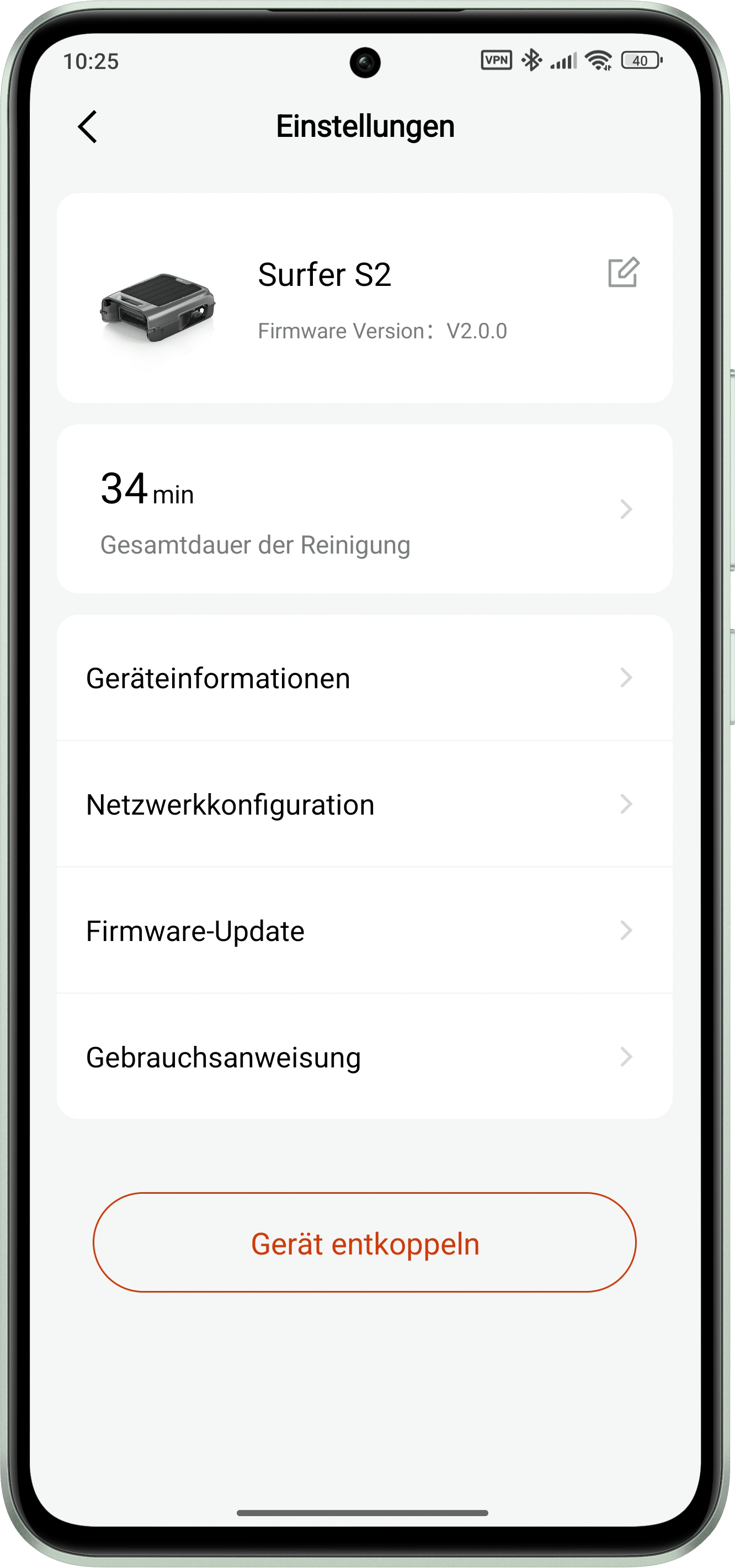Viewport: 735px width, 1568px height.
Task: Open Geräteinformationen
Action: point(364,678)
